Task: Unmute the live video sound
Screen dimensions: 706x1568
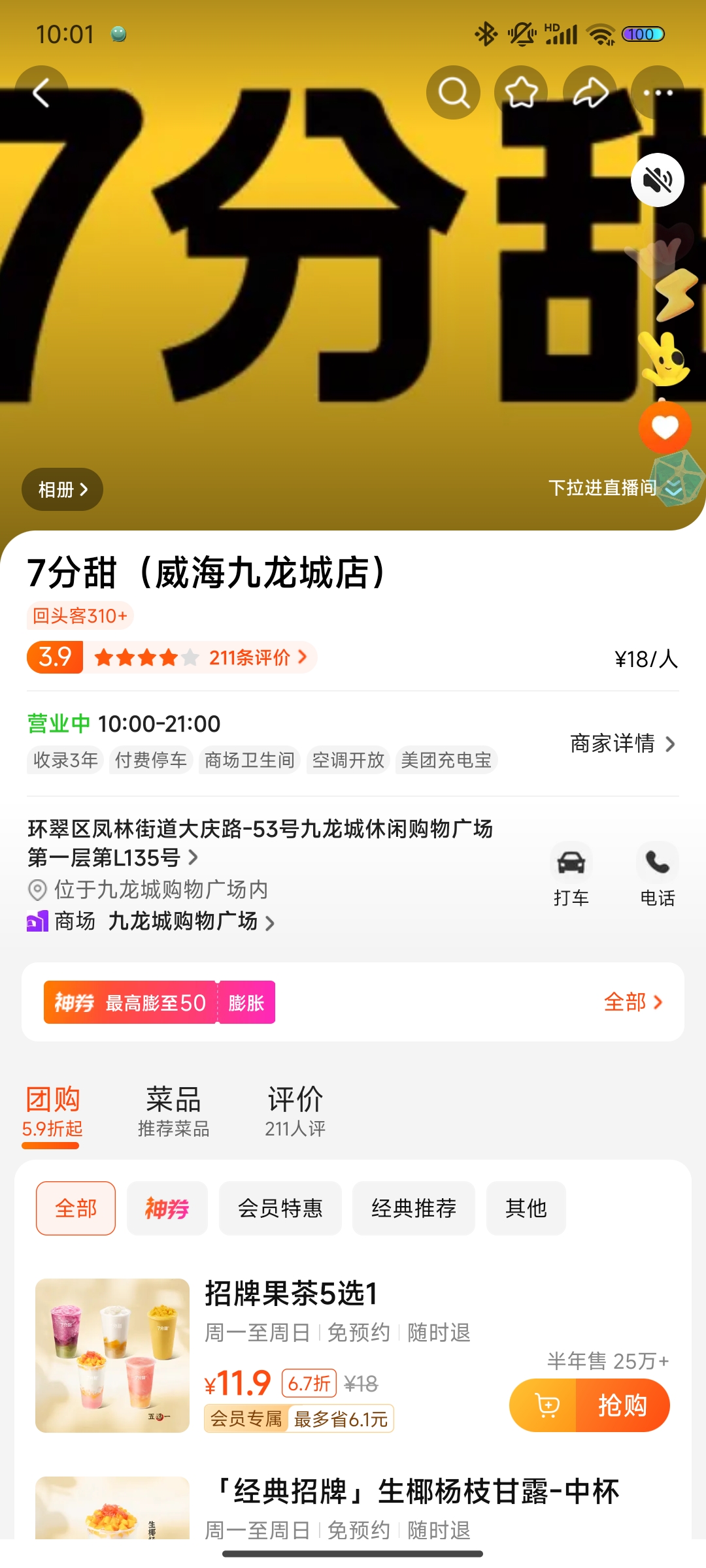Action: (658, 180)
